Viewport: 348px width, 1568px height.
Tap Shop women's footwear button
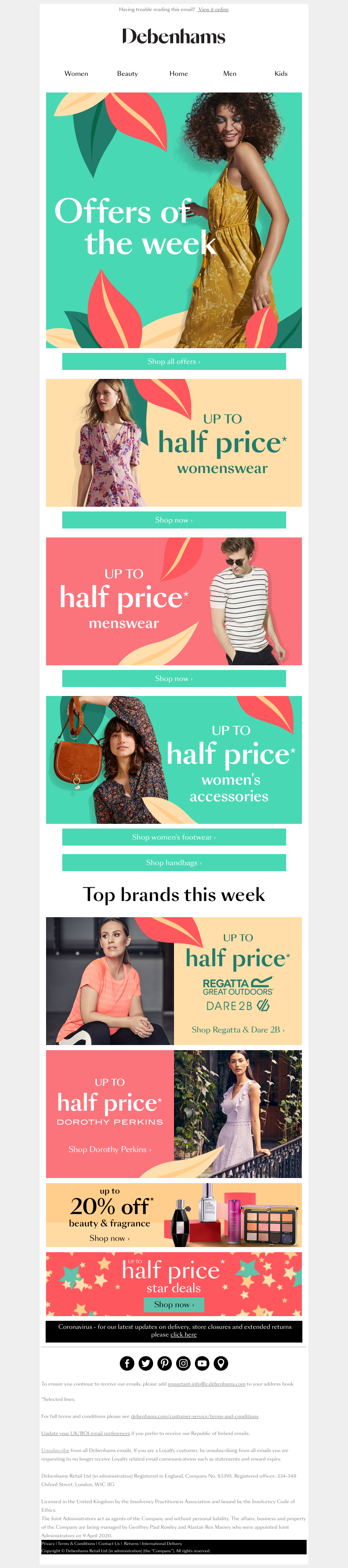pos(174,837)
